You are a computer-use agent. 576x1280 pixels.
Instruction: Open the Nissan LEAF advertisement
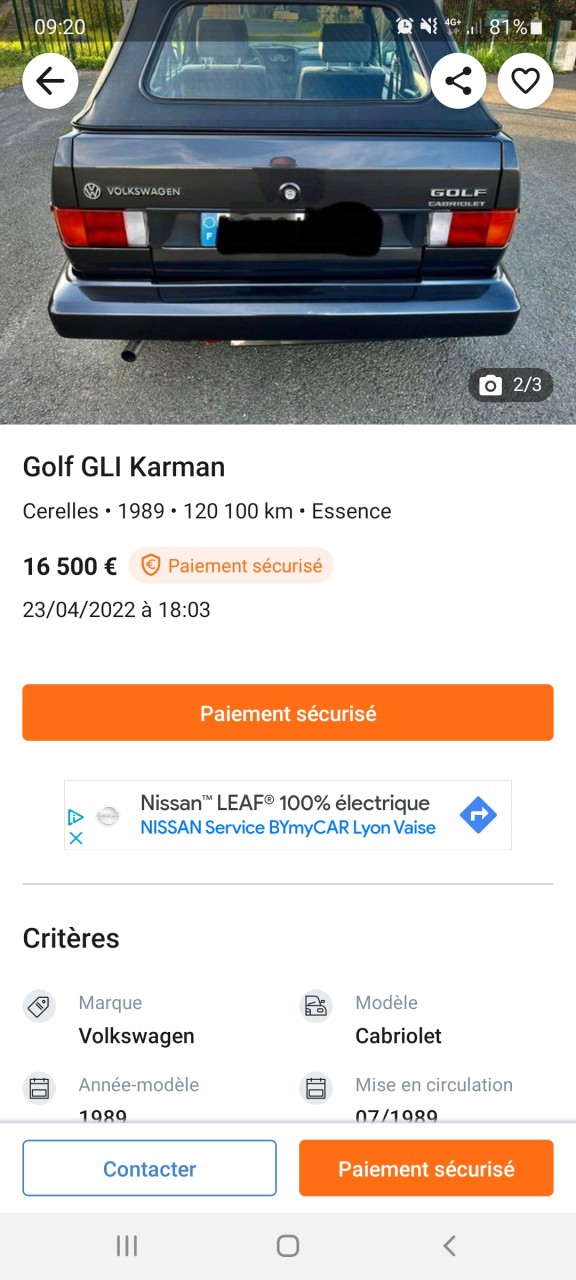tap(288, 815)
